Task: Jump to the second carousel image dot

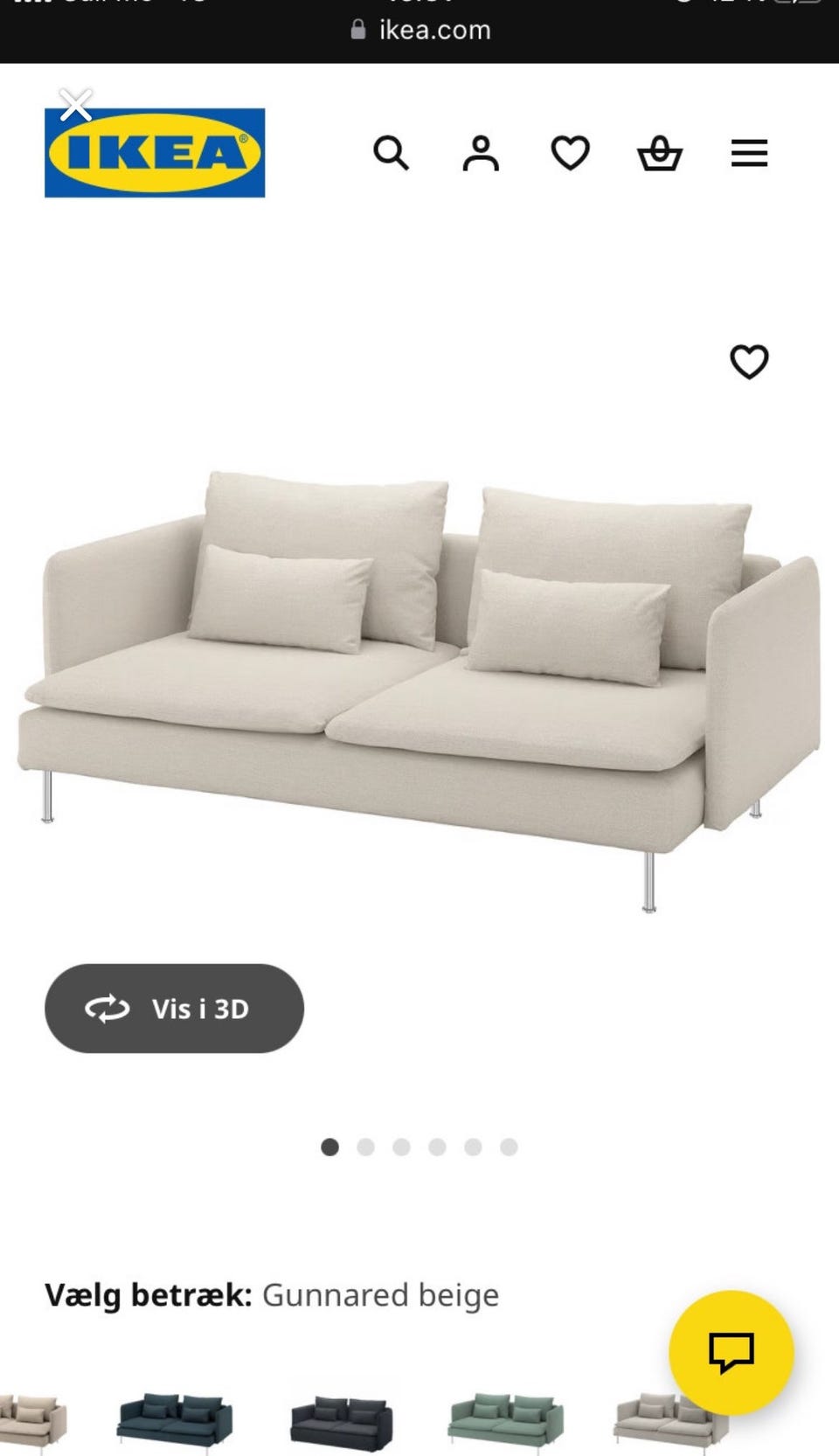Action: pyautogui.click(x=365, y=1145)
